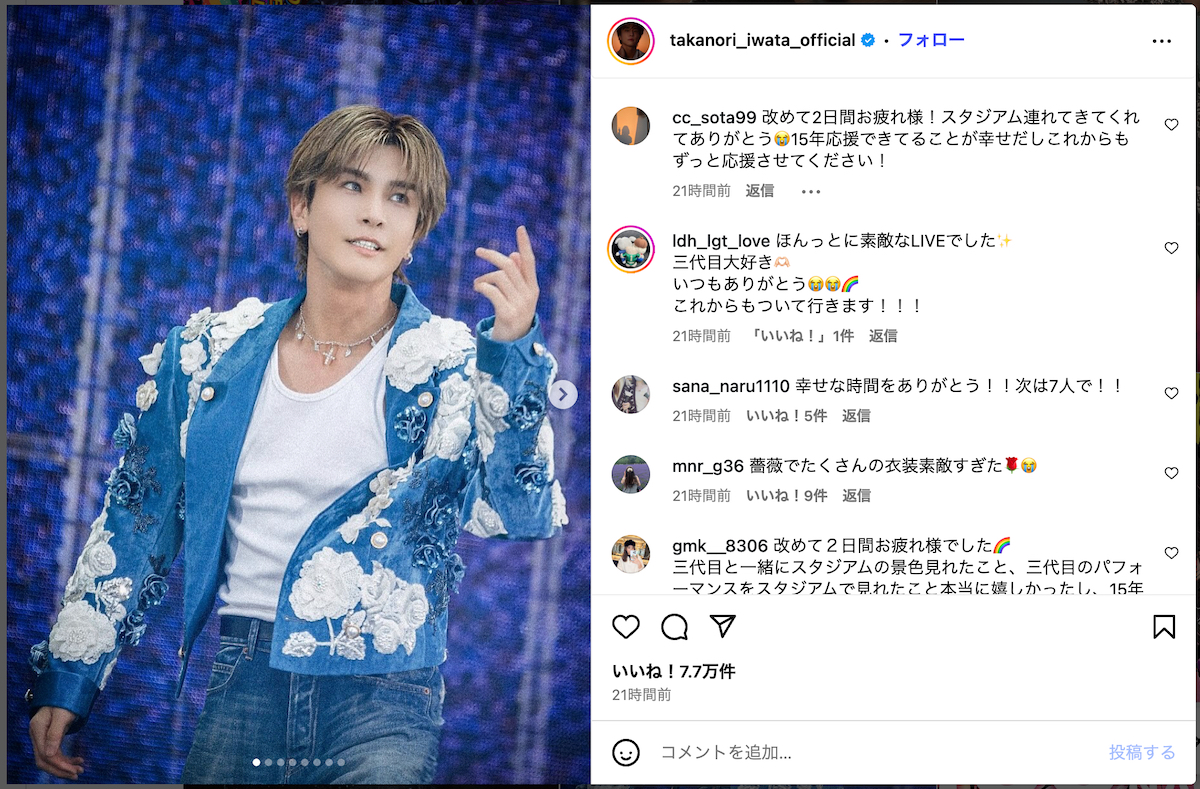Share this post via paper plane icon

click(x=723, y=627)
